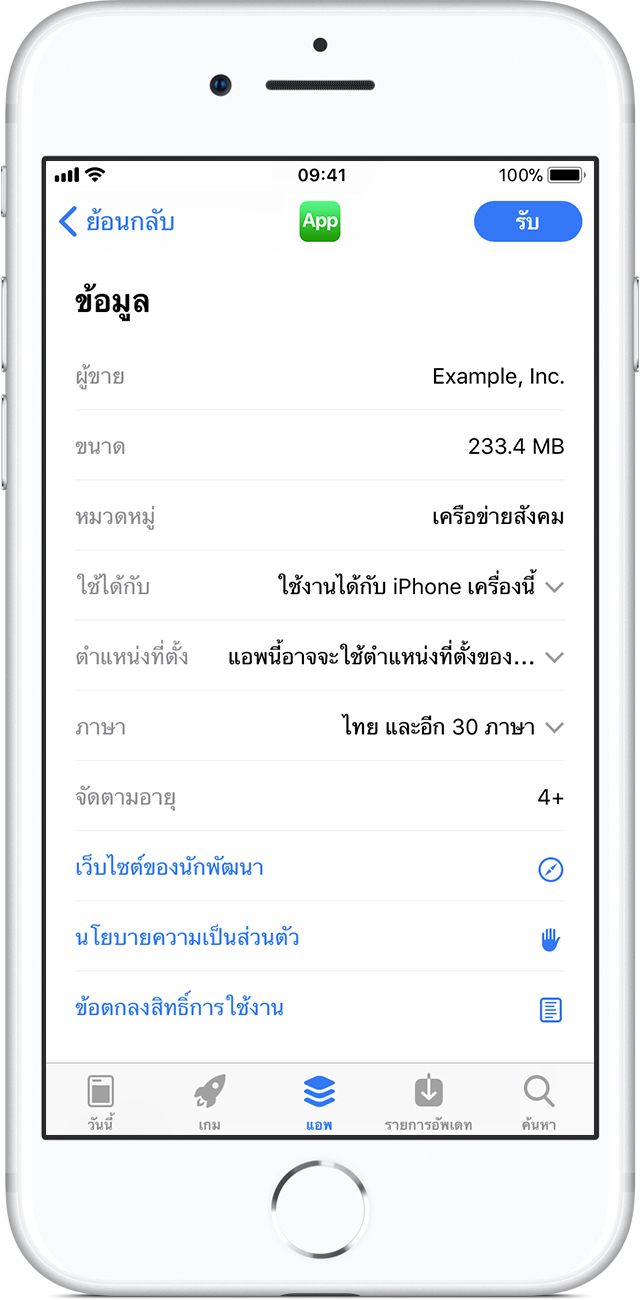This screenshot has width=640, height=1300.
Task: Expand the ใช้ได้กับ compatibility row
Action: coord(320,586)
